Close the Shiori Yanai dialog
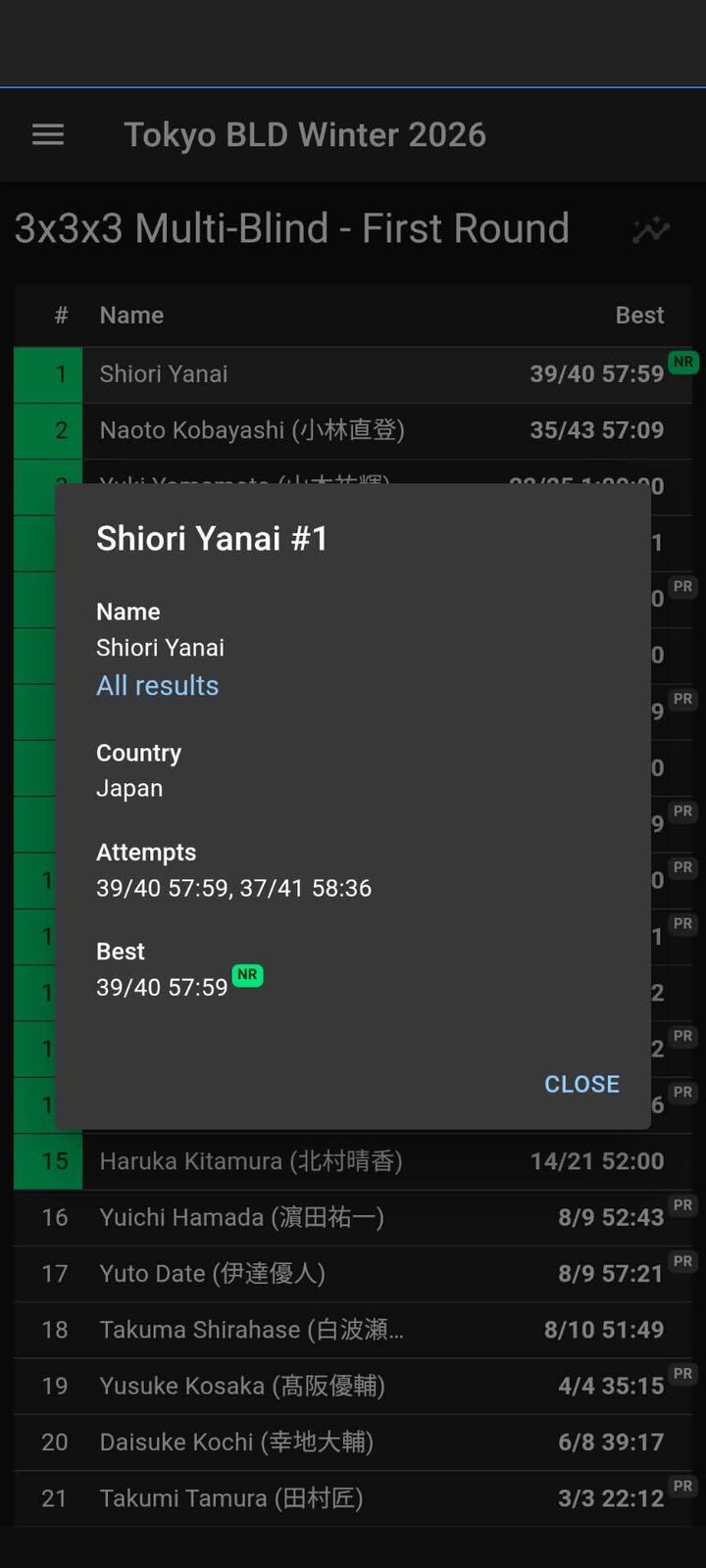Viewport: 706px width, 1568px height. pos(581,1084)
